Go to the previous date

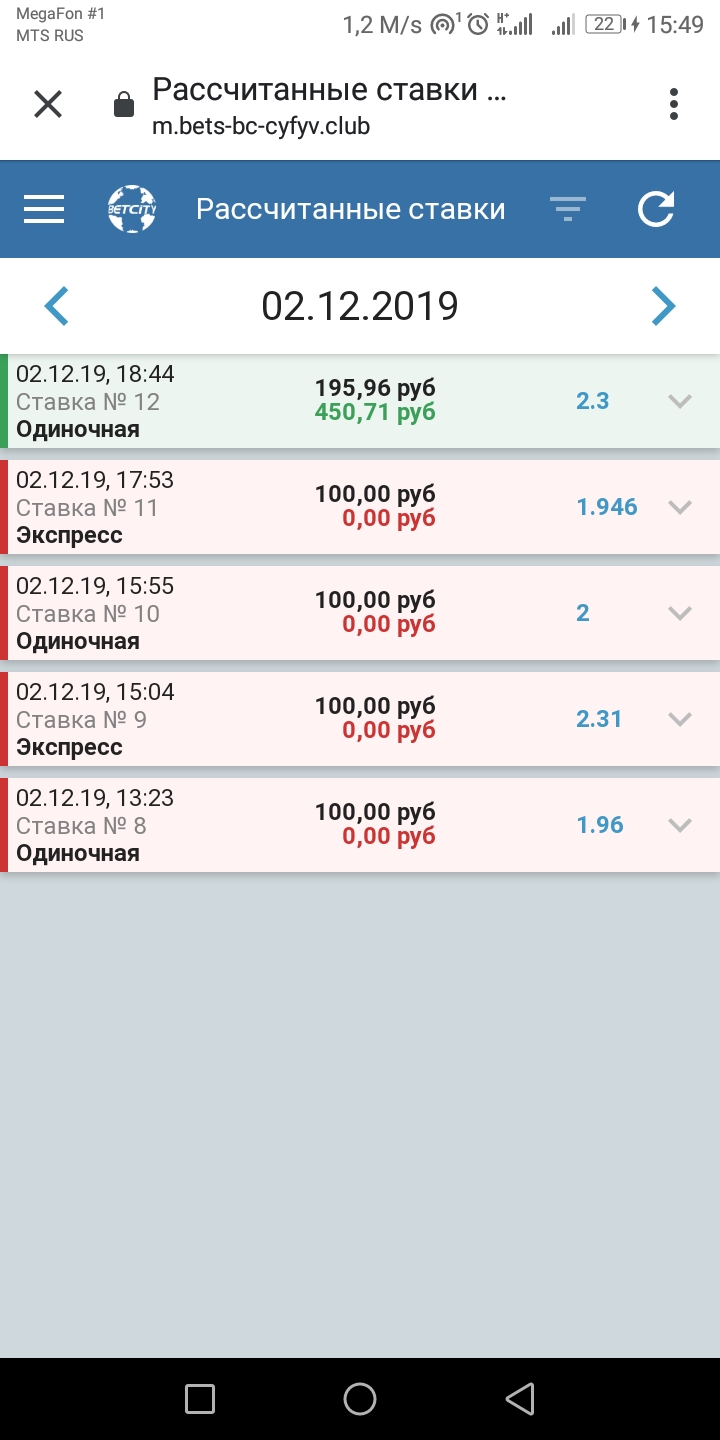57,306
